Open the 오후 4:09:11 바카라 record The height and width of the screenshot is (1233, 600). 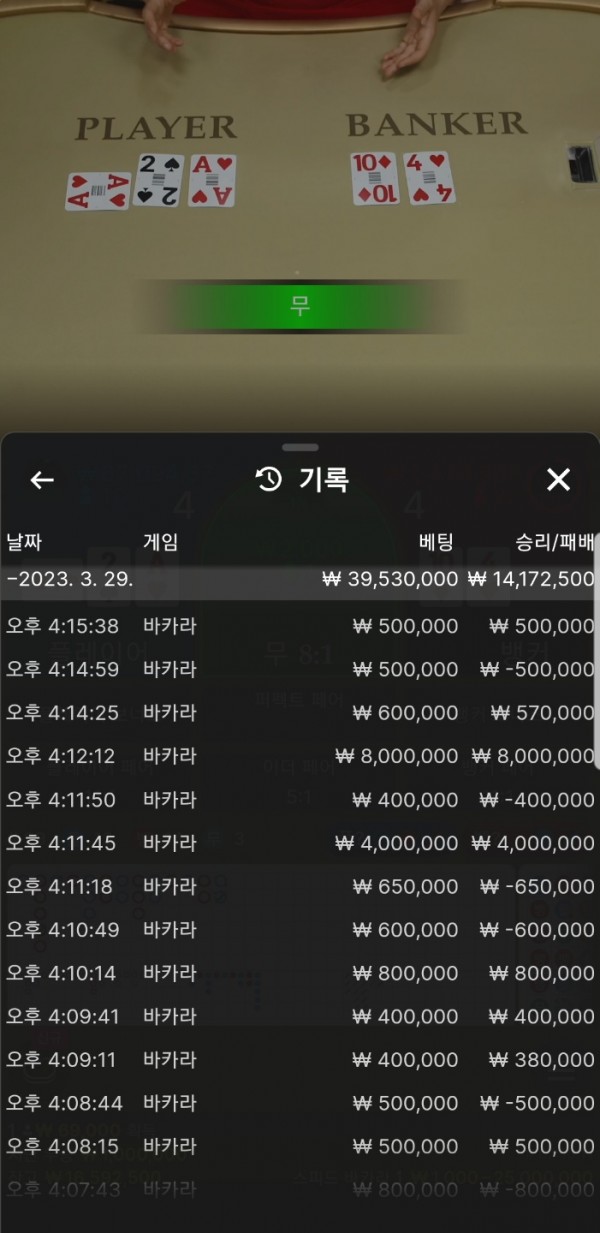click(x=300, y=1060)
